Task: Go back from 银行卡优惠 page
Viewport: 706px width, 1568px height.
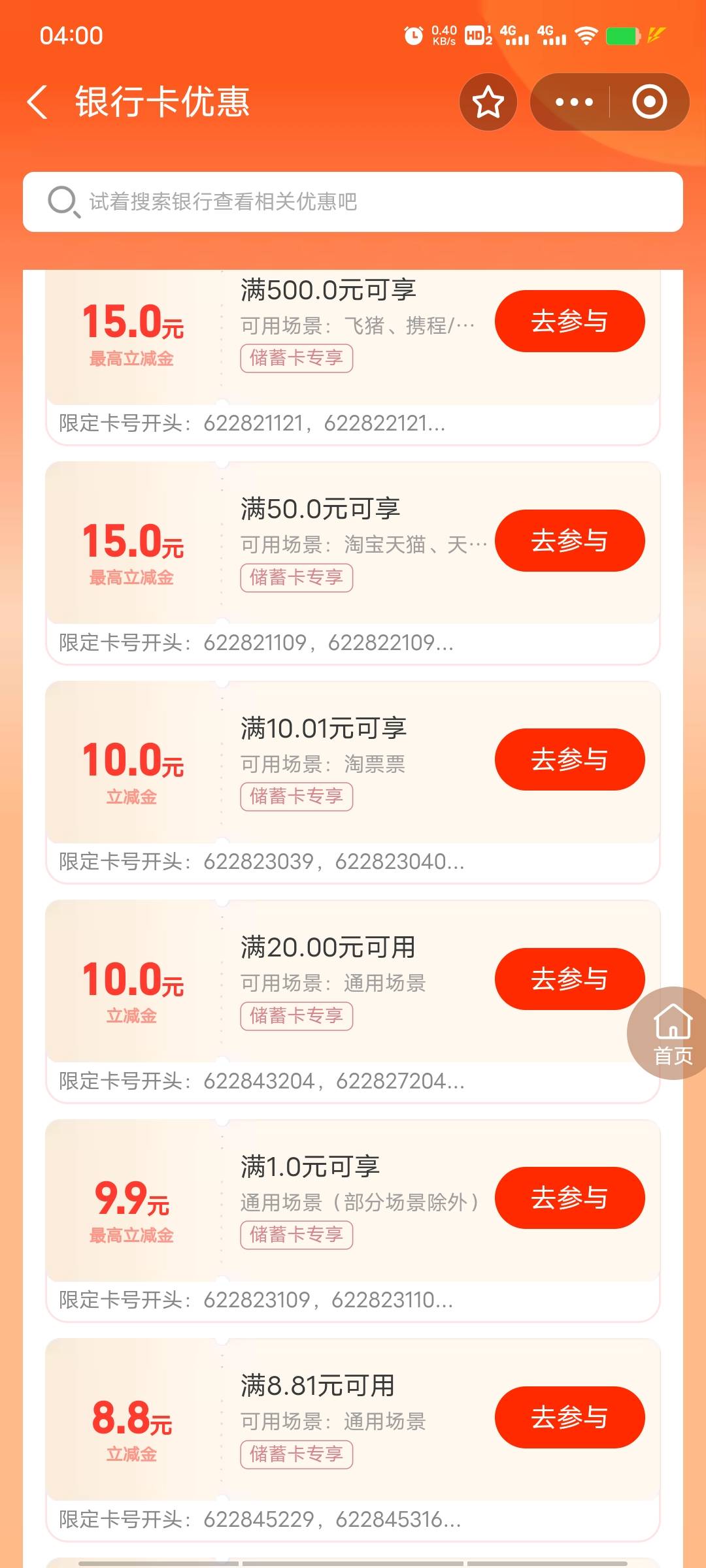Action: pos(37,102)
